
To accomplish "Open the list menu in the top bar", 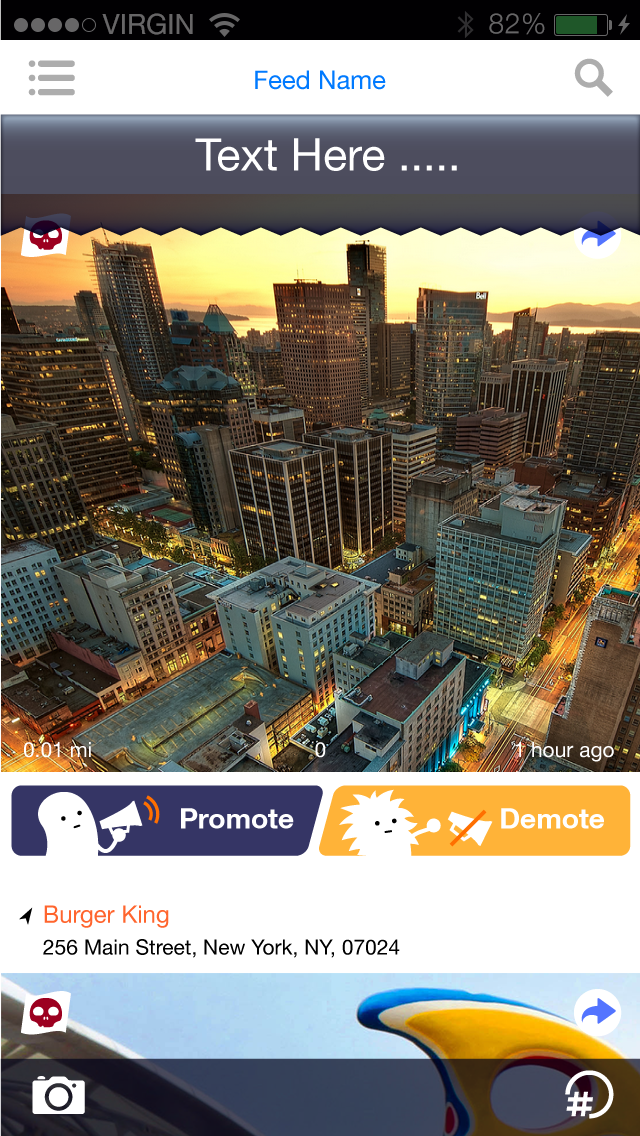I will click(52, 78).
